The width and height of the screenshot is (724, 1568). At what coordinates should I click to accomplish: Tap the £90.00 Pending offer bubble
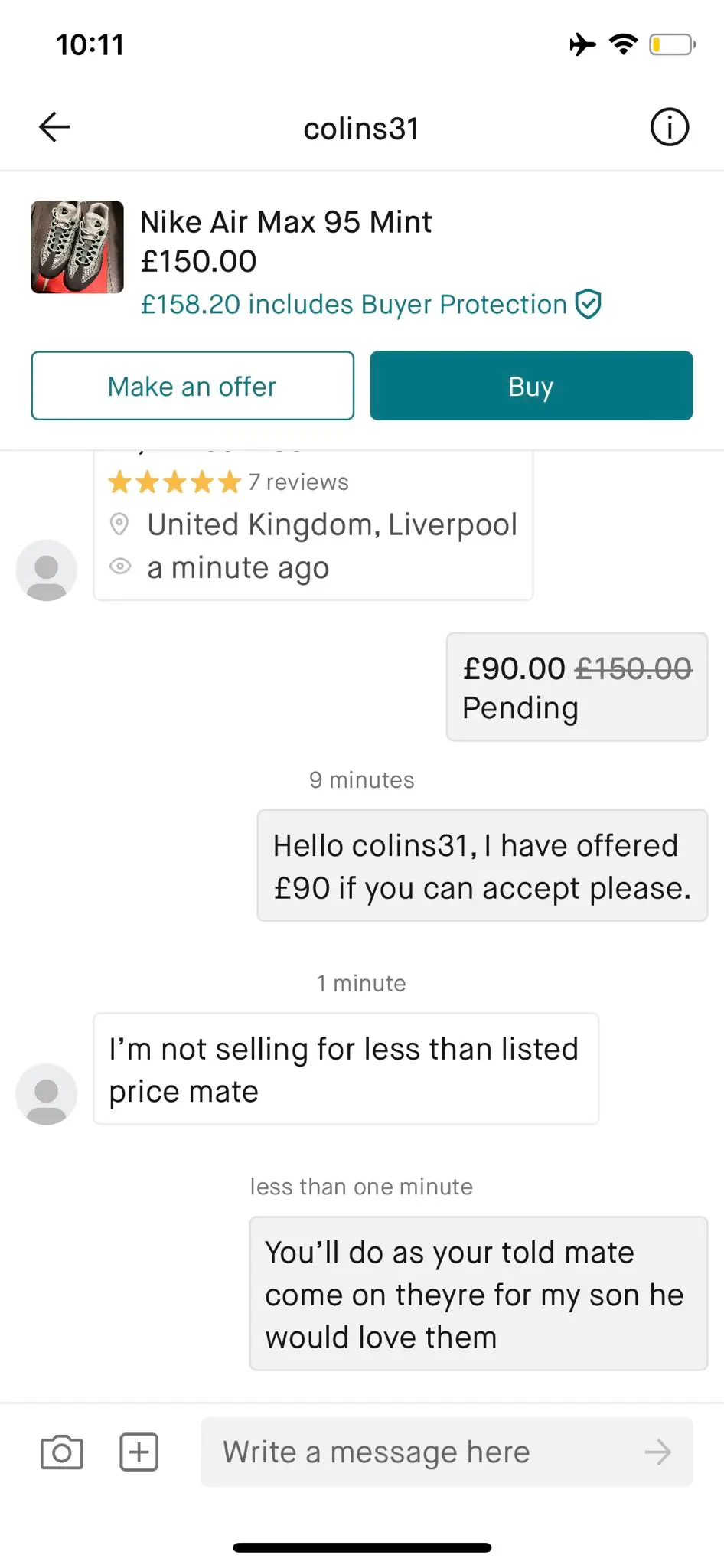pos(576,687)
